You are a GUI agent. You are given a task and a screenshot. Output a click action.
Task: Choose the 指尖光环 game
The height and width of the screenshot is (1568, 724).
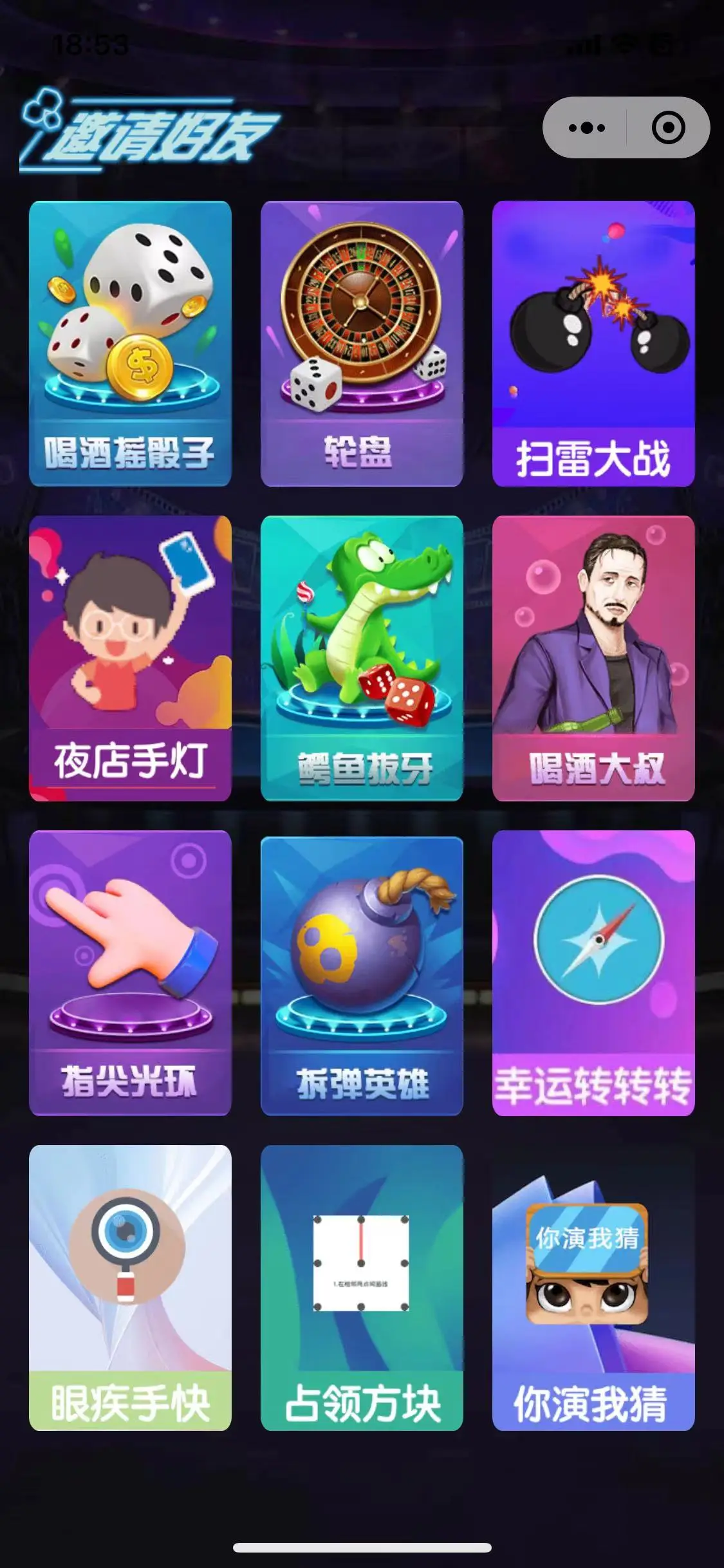(x=130, y=973)
